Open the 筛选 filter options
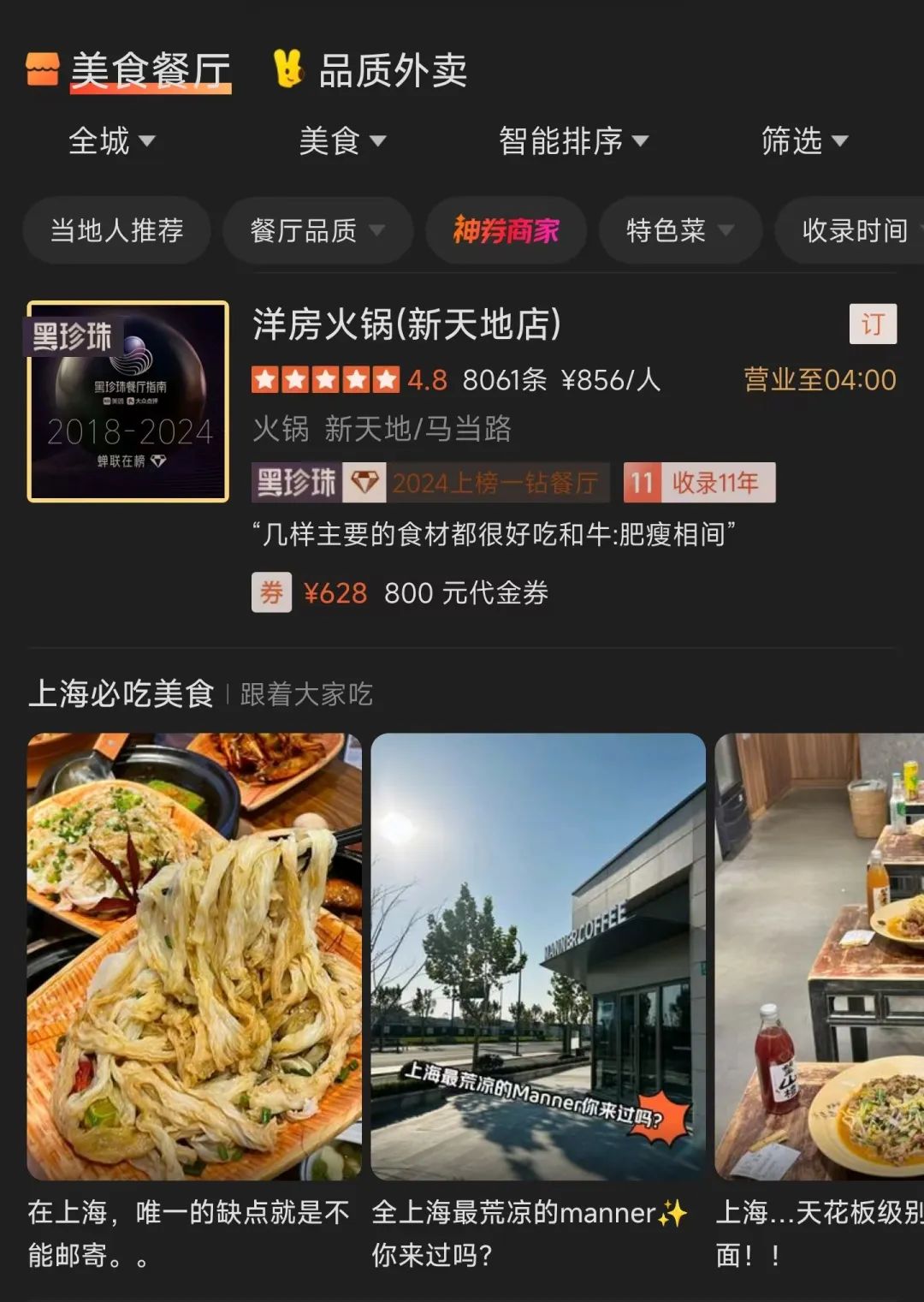The image size is (924, 1302). 804,141
